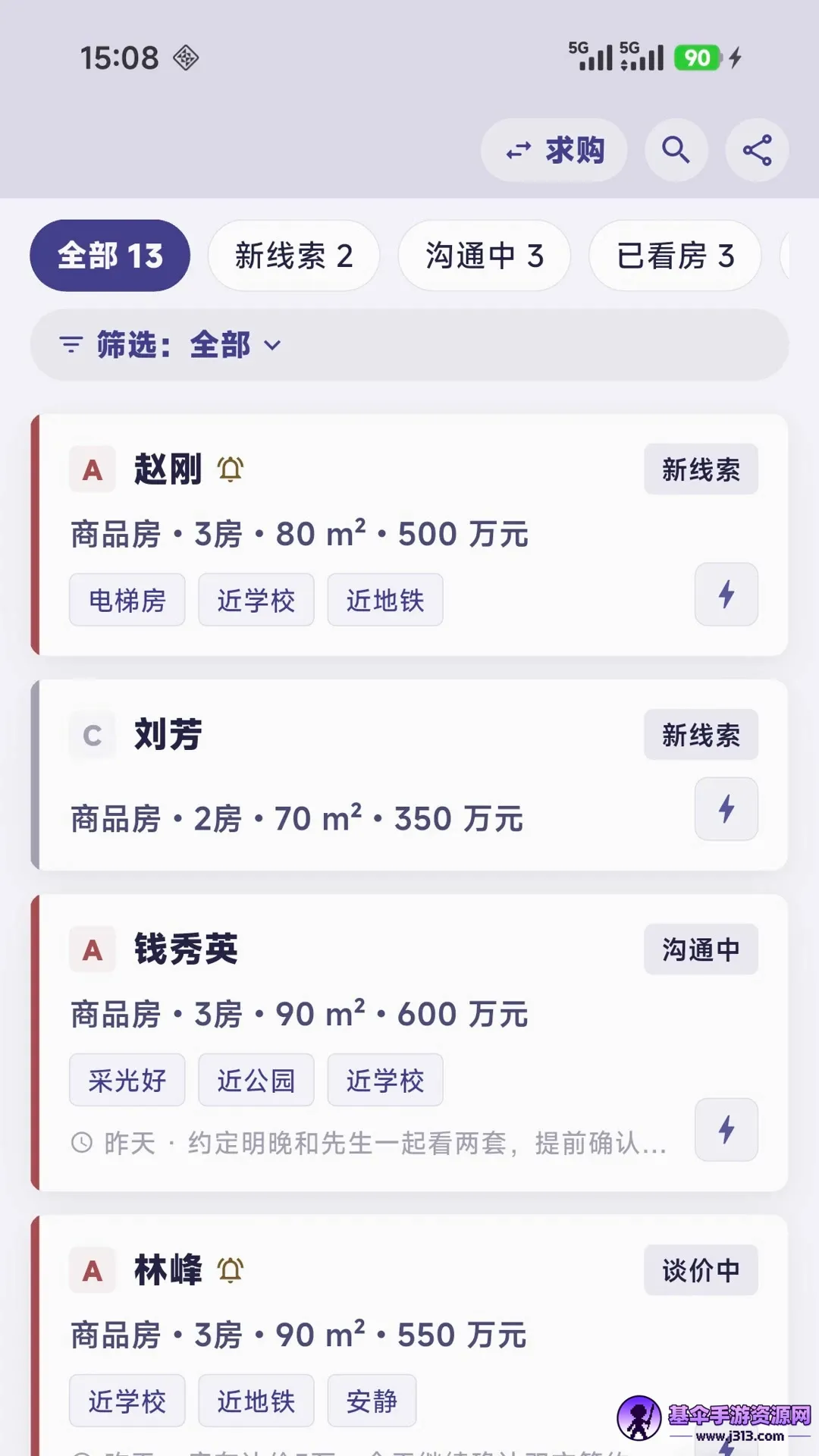This screenshot has width=819, height=1456.
Task: Tap the lightning quick action on 刘芳's card
Action: pos(726,809)
